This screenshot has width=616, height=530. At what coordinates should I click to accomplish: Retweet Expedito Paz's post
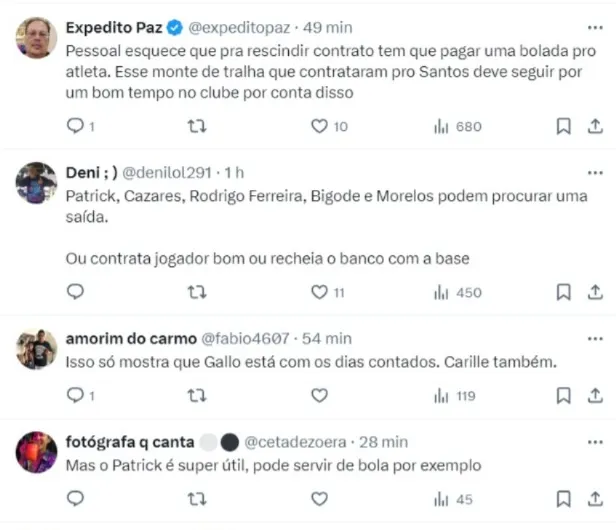[198, 126]
